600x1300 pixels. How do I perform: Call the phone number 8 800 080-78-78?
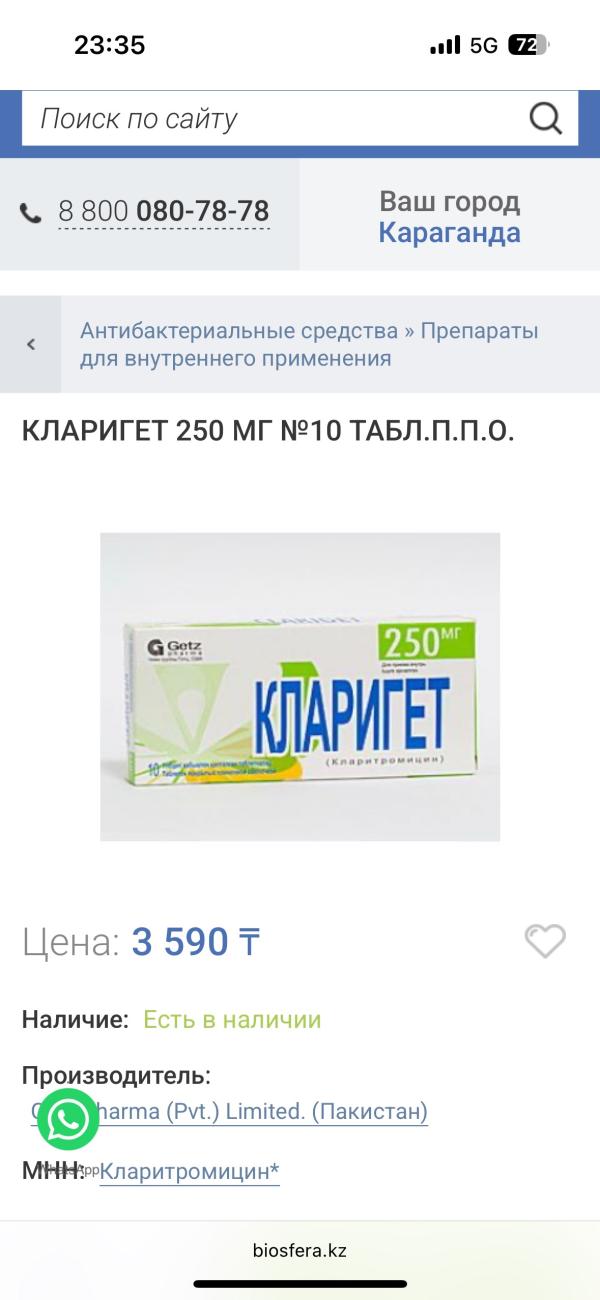(x=163, y=212)
